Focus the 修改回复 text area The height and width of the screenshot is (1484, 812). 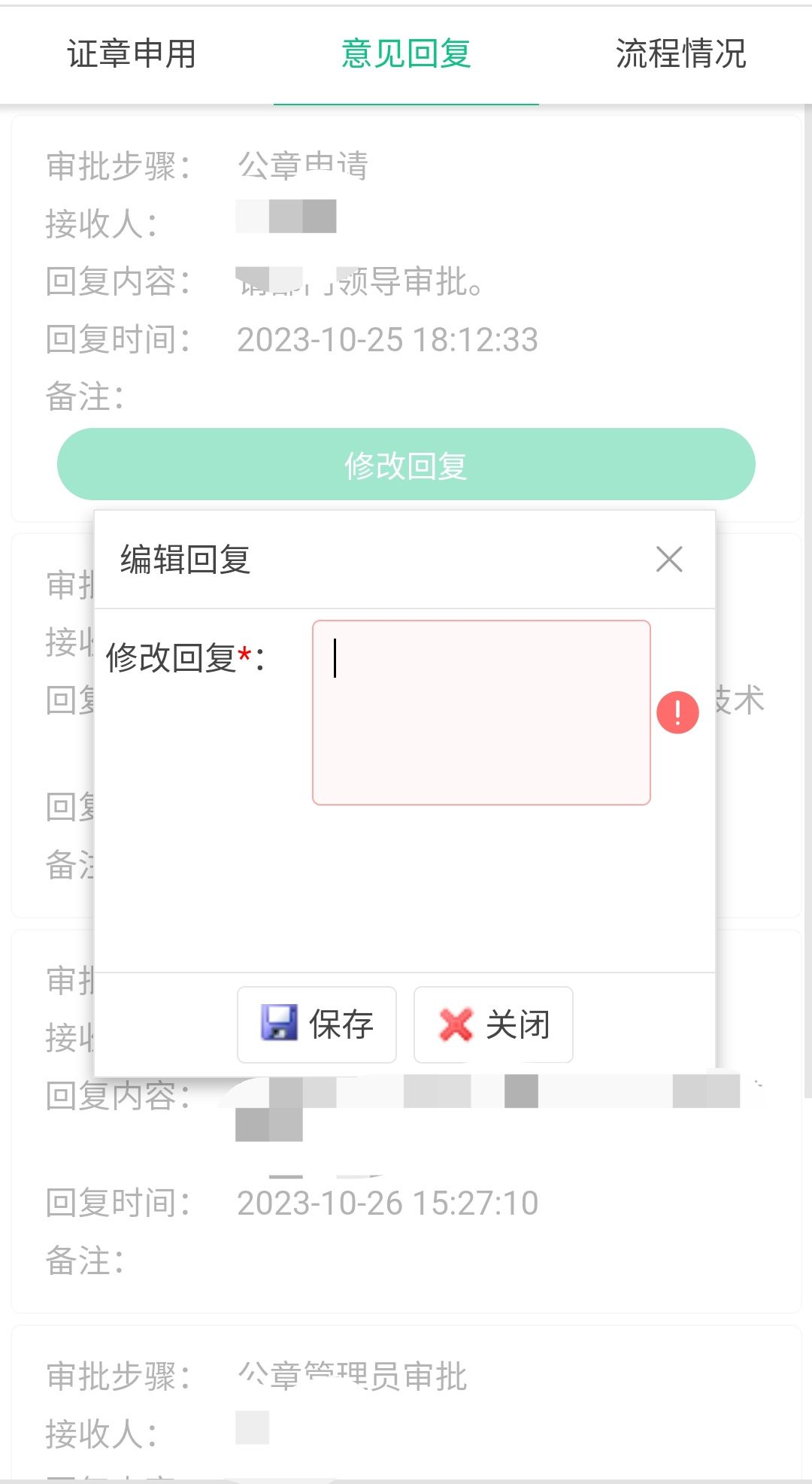pos(481,712)
